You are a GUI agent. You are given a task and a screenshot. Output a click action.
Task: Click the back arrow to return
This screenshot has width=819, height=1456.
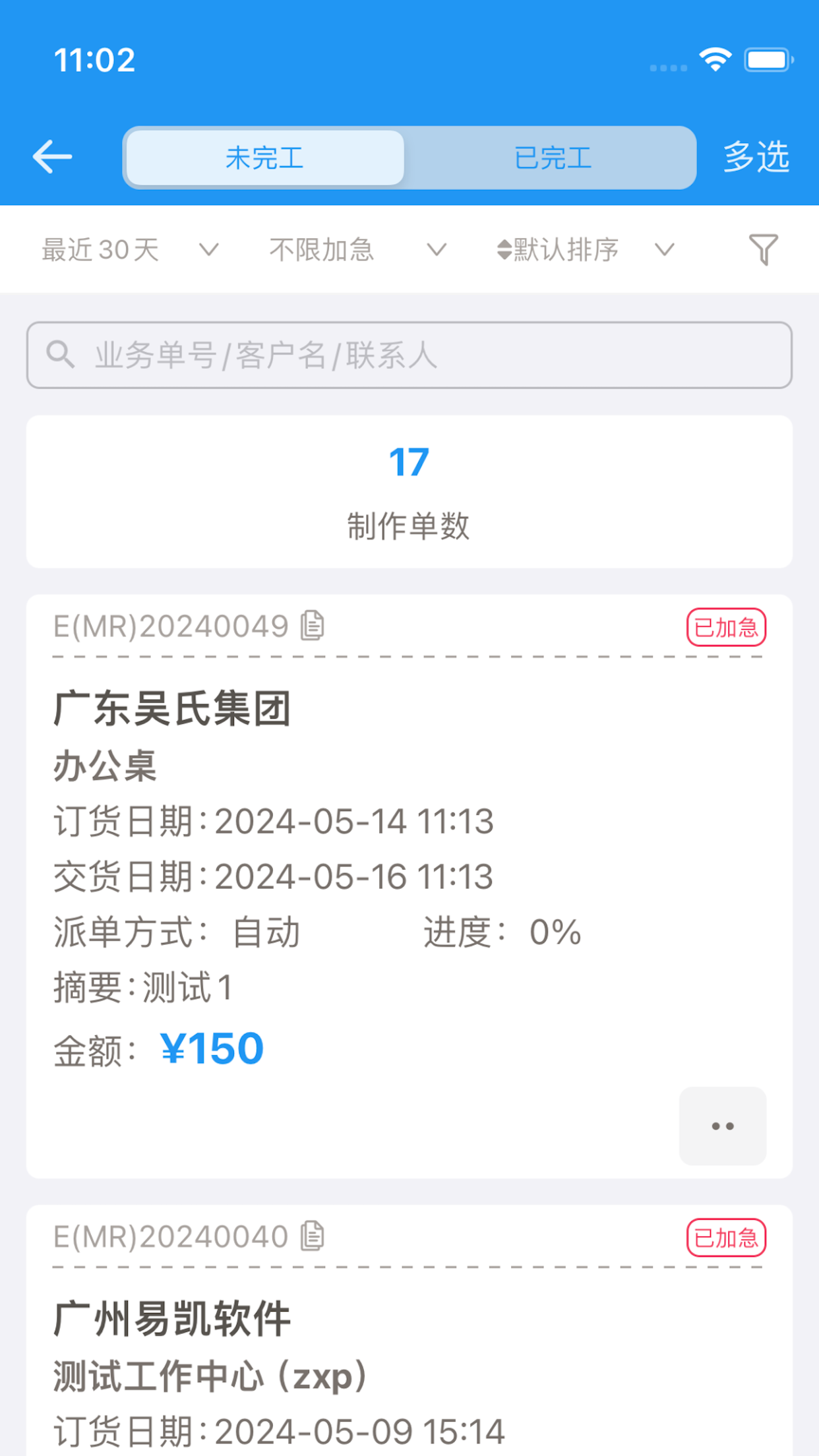(x=51, y=156)
